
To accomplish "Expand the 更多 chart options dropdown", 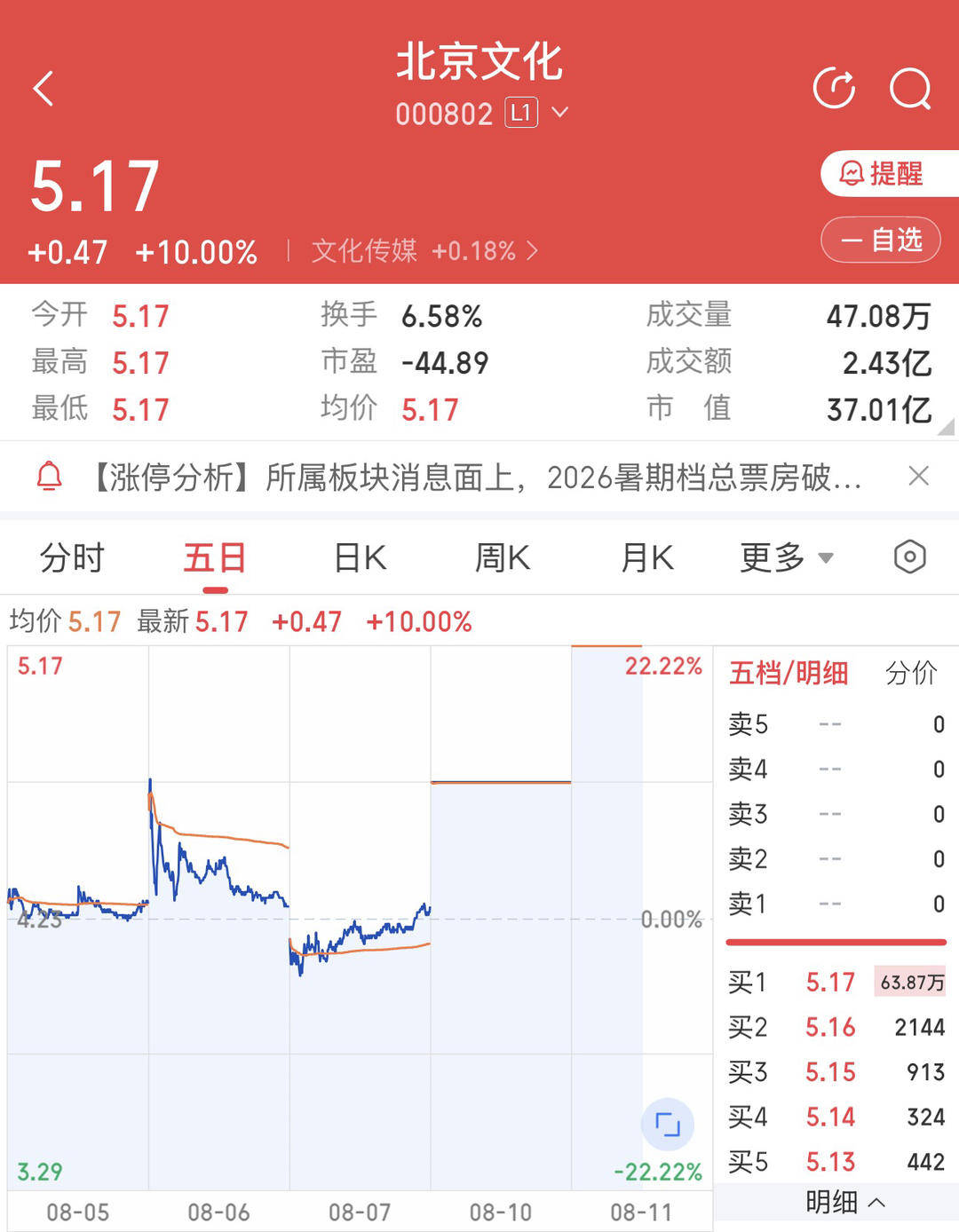I will 787,558.
